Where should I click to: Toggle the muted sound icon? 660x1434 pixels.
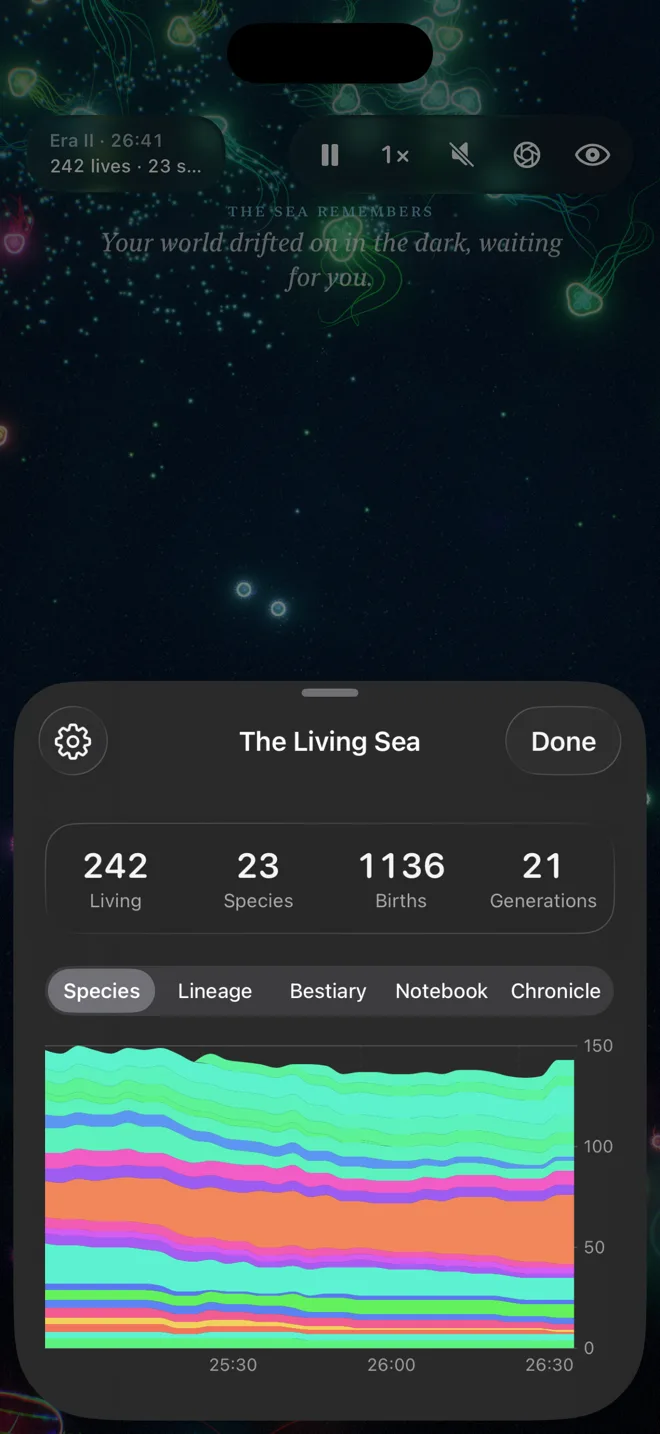[461, 155]
